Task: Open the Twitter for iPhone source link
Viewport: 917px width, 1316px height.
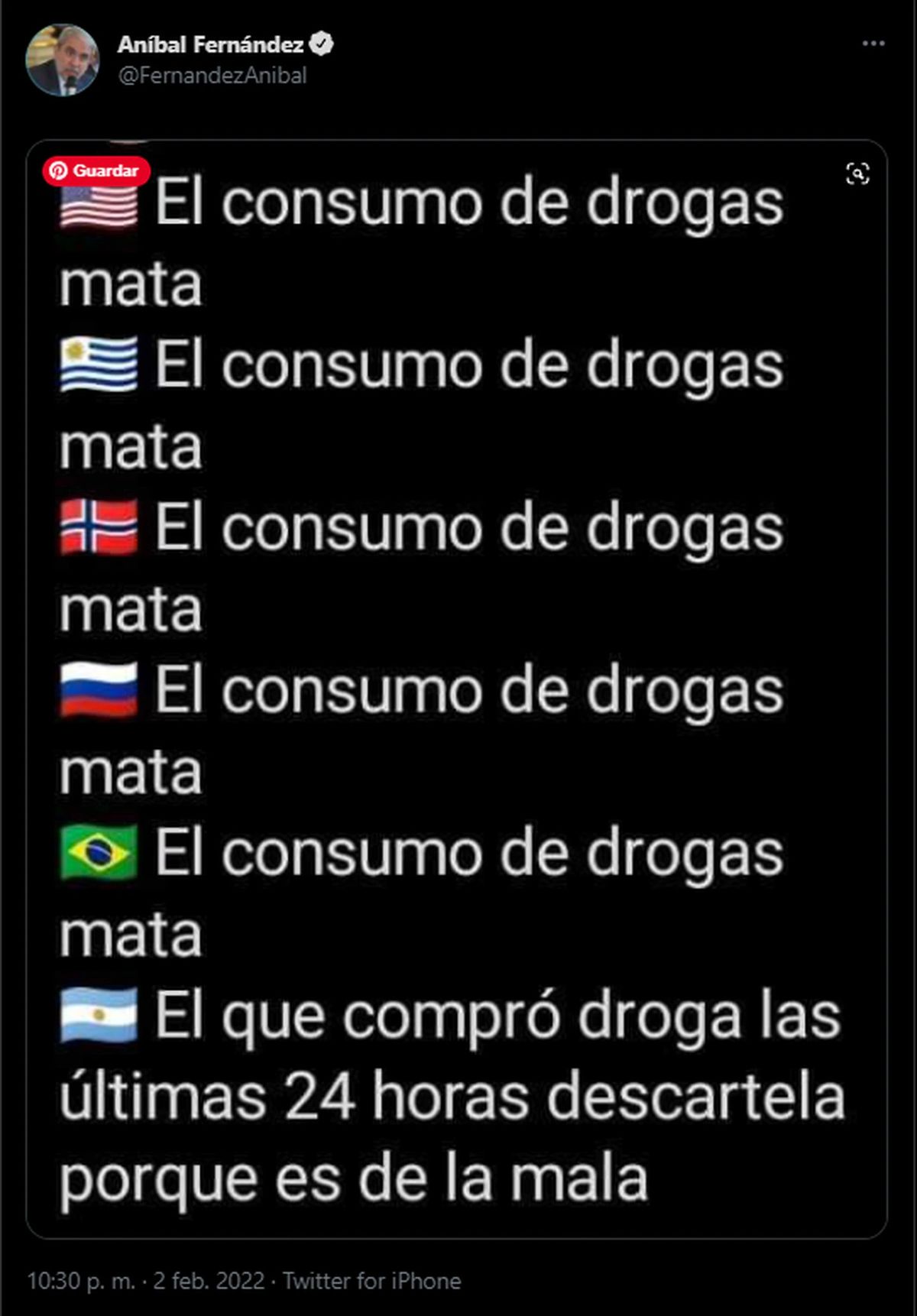Action: pos(372,1281)
